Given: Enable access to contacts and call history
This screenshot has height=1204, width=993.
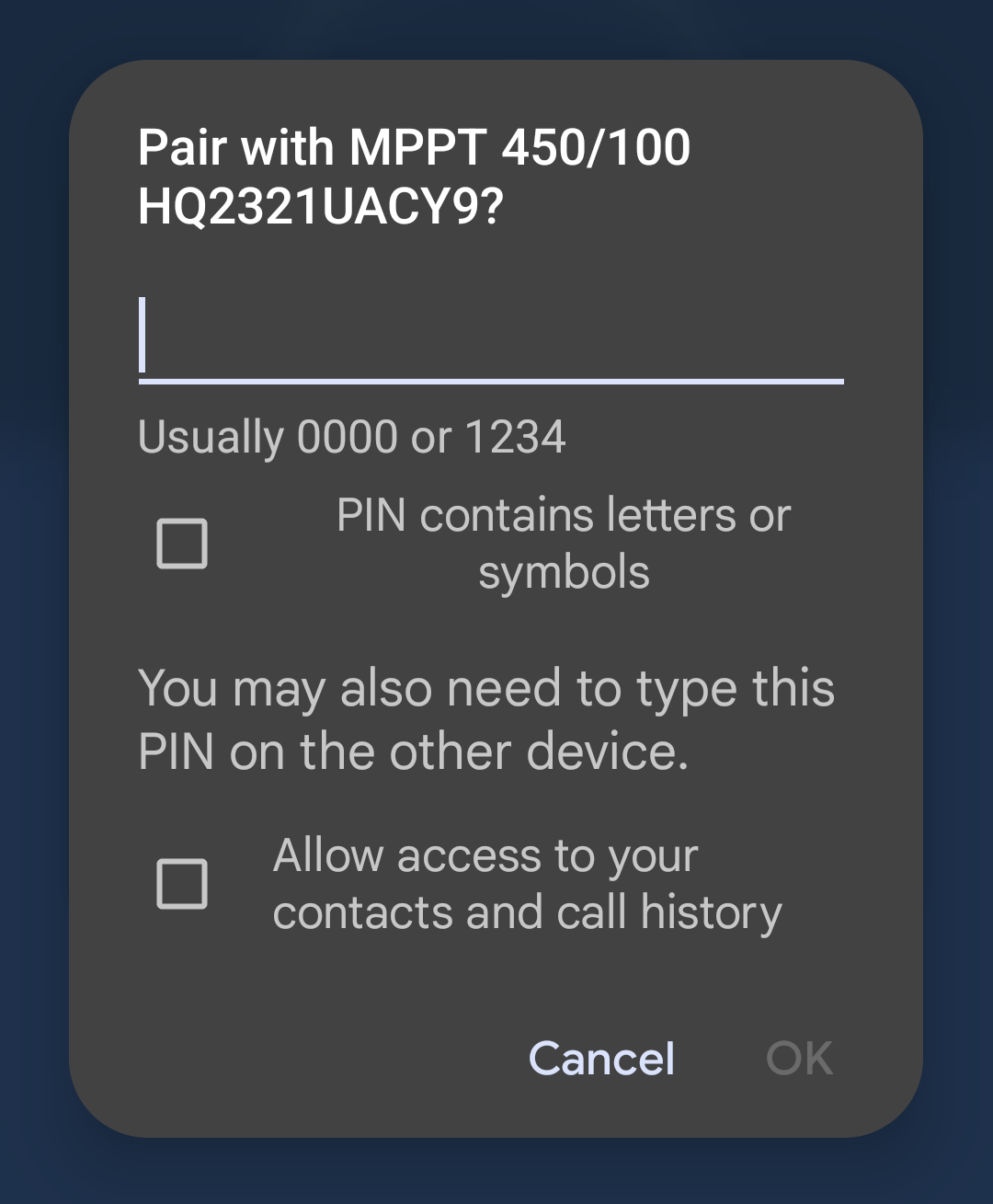Looking at the screenshot, I should click(182, 884).
